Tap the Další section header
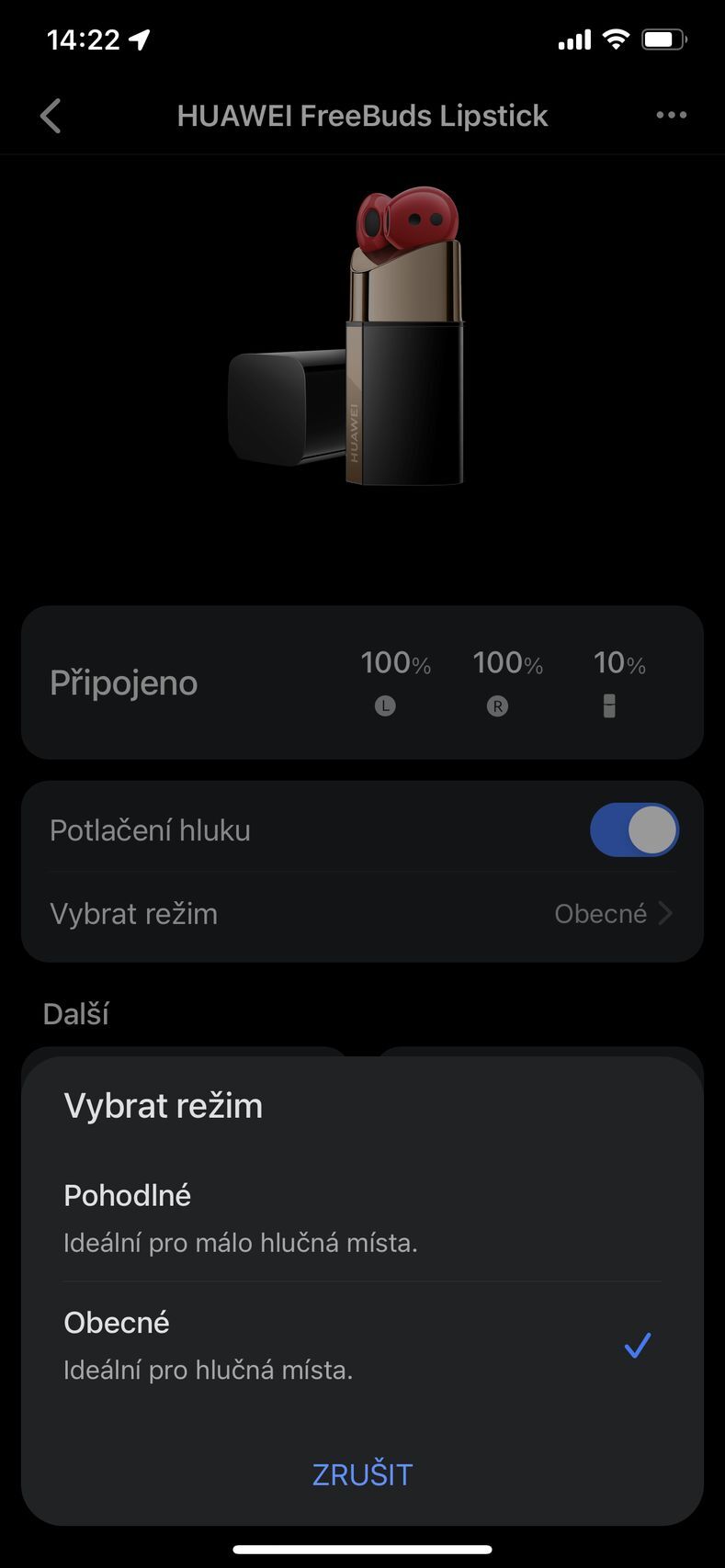The height and width of the screenshot is (1568, 725). coord(75,1013)
